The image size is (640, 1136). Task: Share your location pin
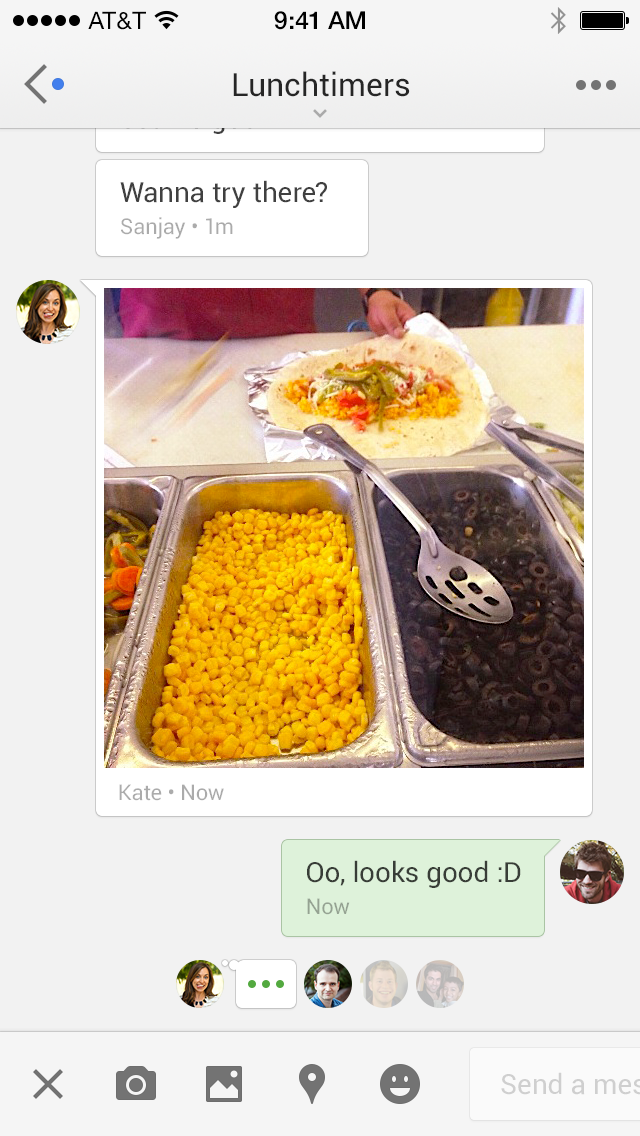click(x=312, y=1084)
